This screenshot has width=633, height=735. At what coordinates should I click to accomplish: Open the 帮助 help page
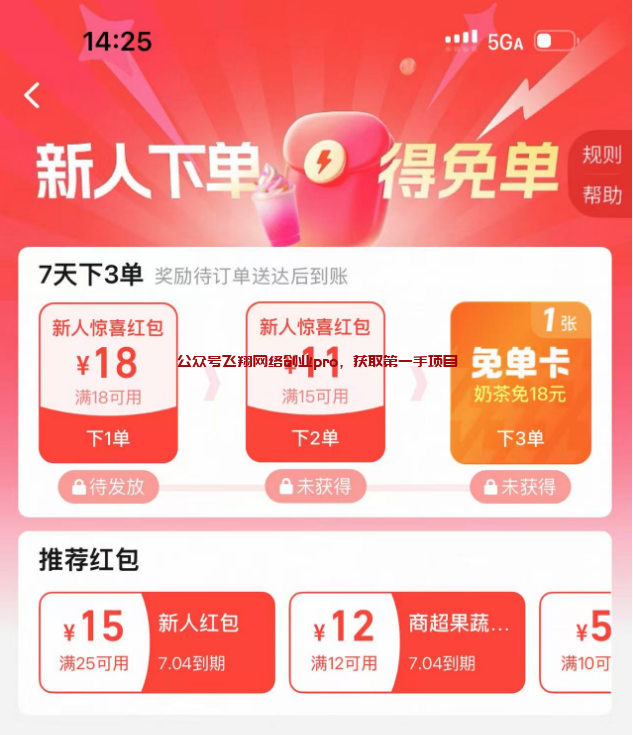point(602,195)
